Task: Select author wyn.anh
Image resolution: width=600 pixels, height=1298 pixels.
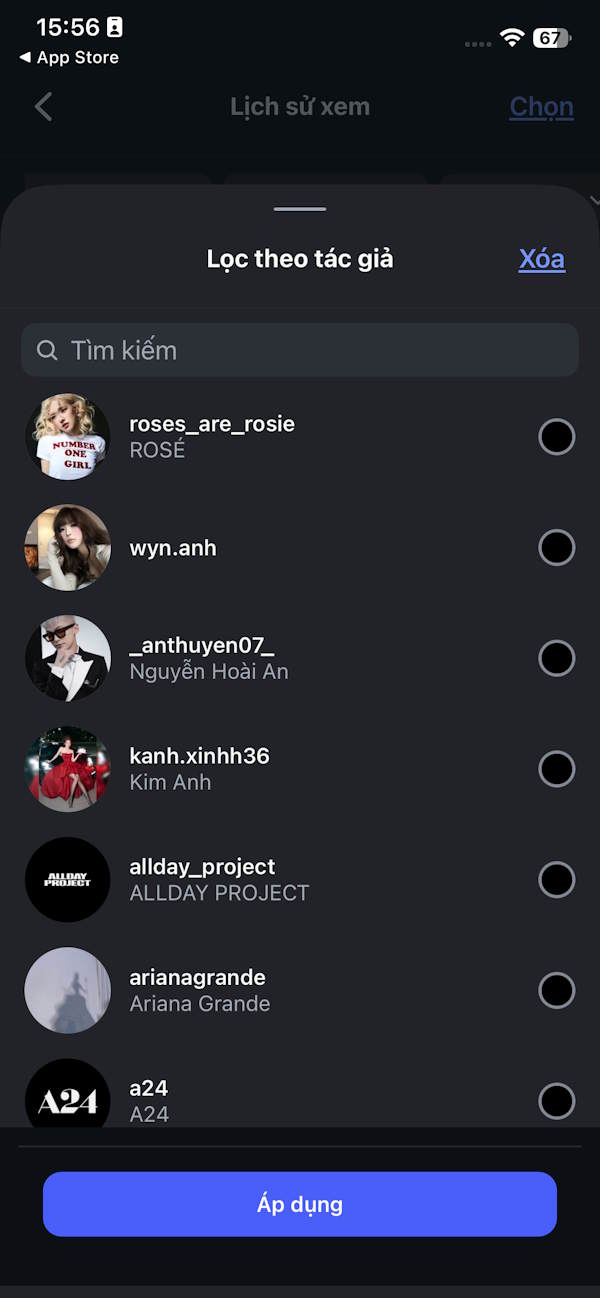Action: tap(556, 548)
